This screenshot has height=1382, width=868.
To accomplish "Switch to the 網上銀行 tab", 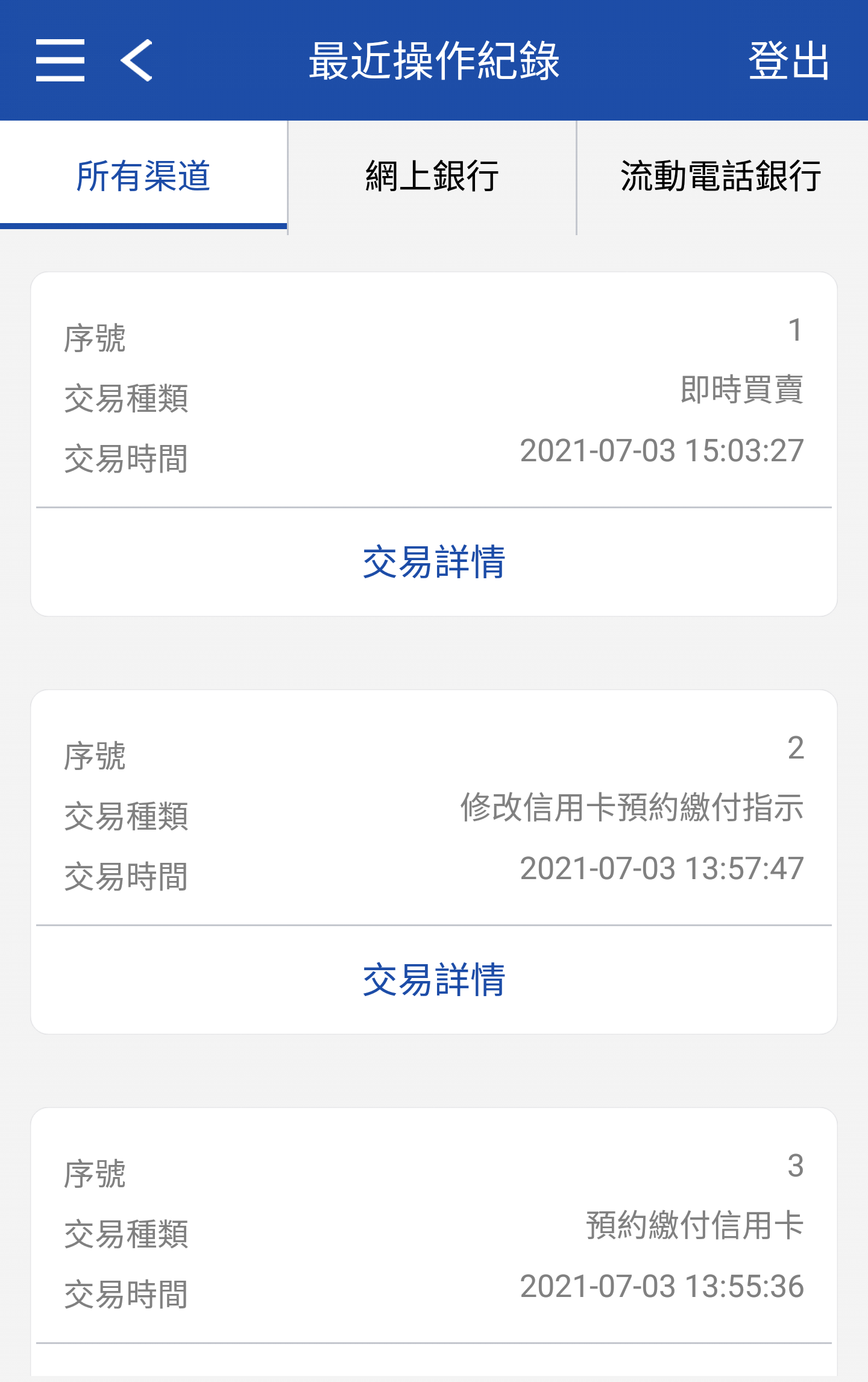I will [x=432, y=176].
